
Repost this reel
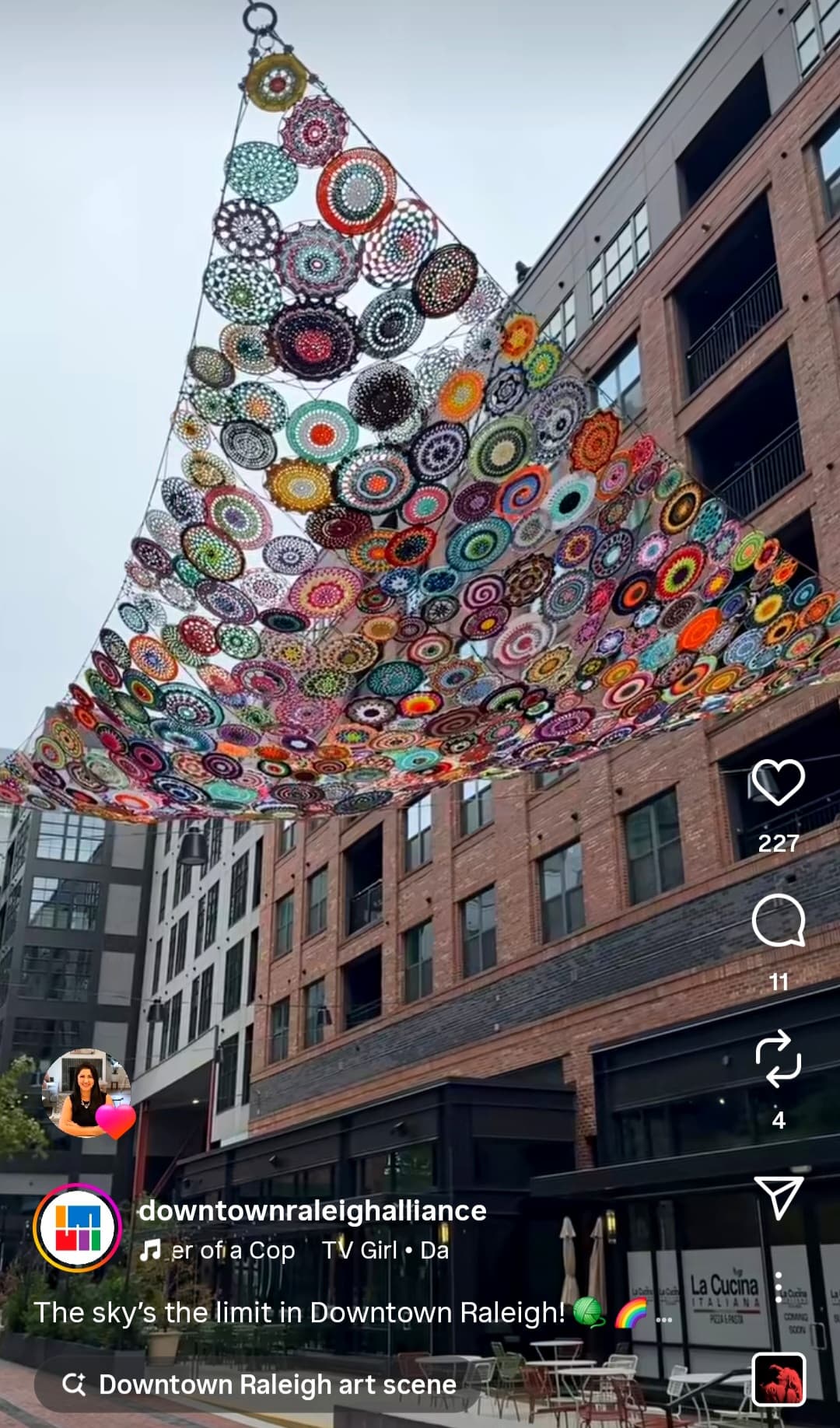[x=778, y=1059]
